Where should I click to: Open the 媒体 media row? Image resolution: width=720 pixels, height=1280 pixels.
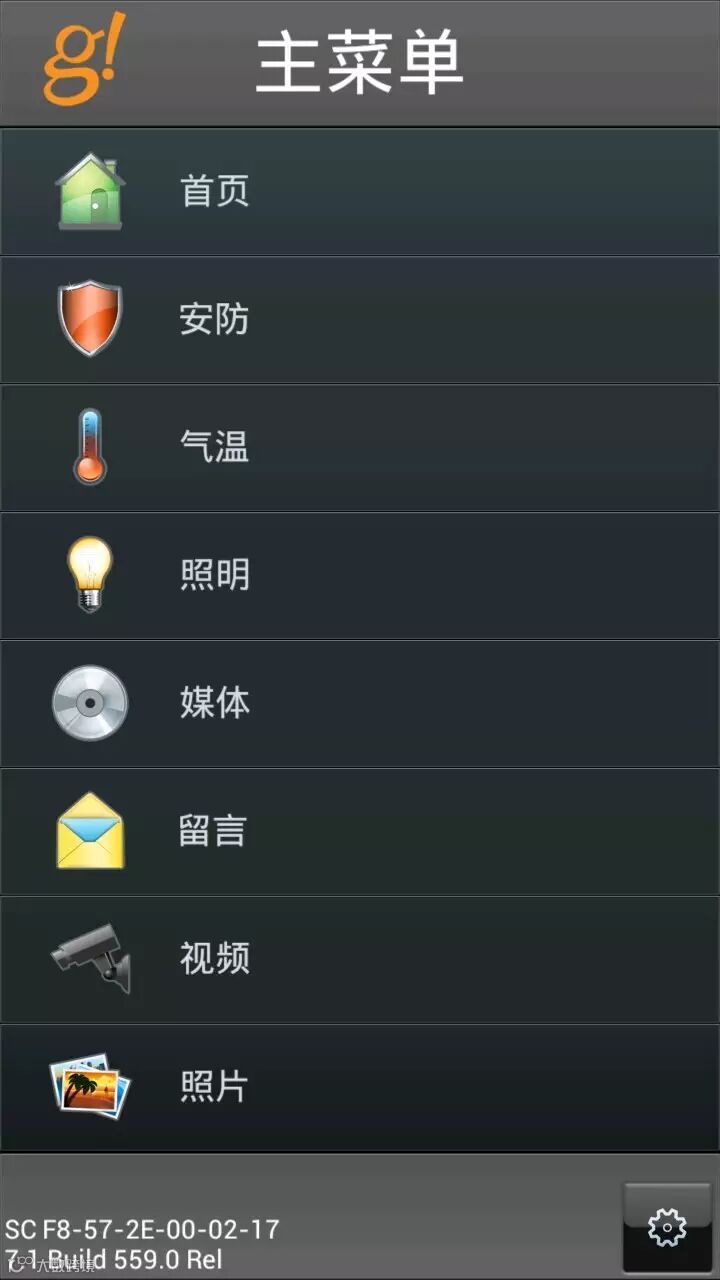(x=360, y=704)
